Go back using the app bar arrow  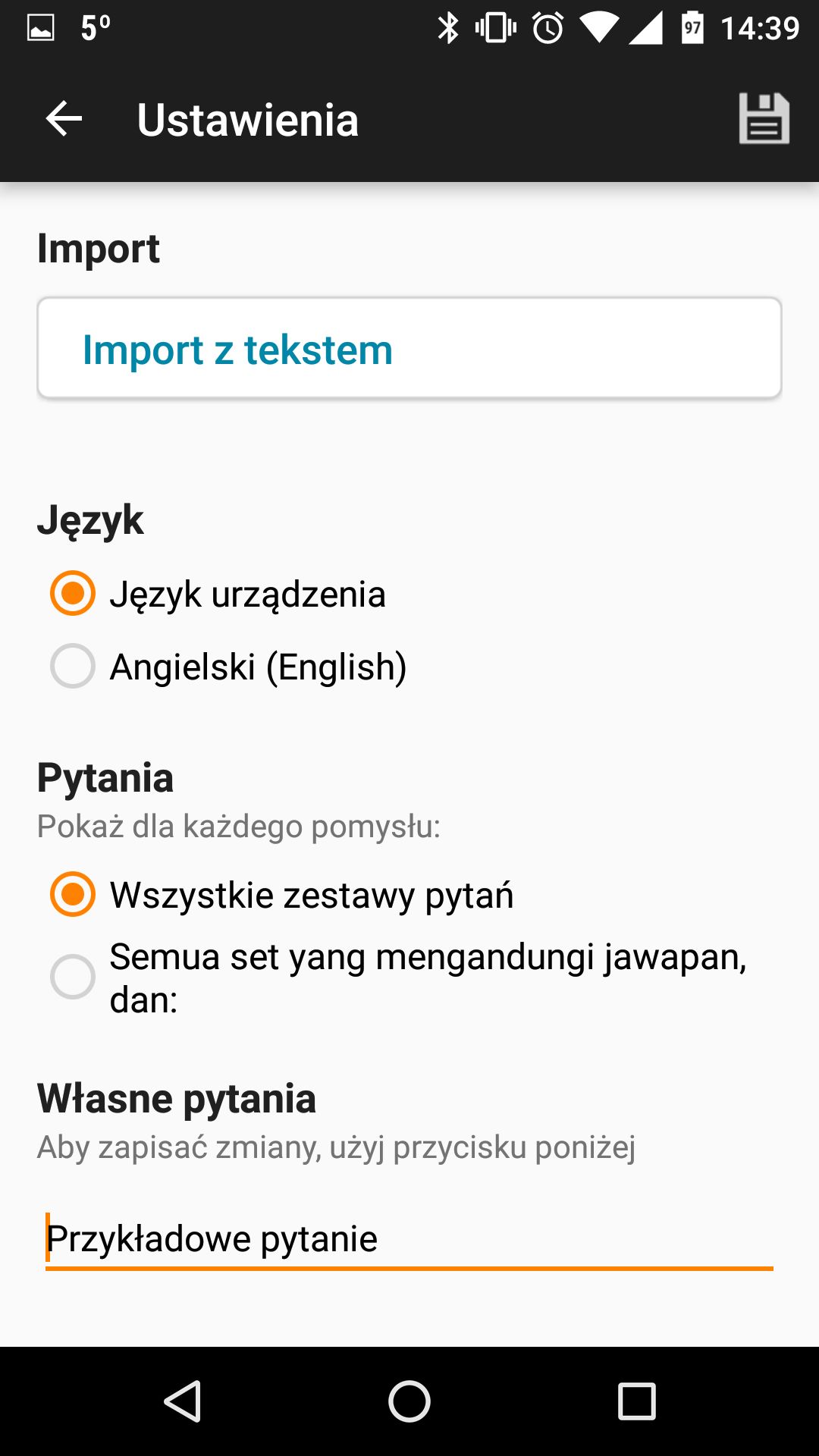[64, 119]
